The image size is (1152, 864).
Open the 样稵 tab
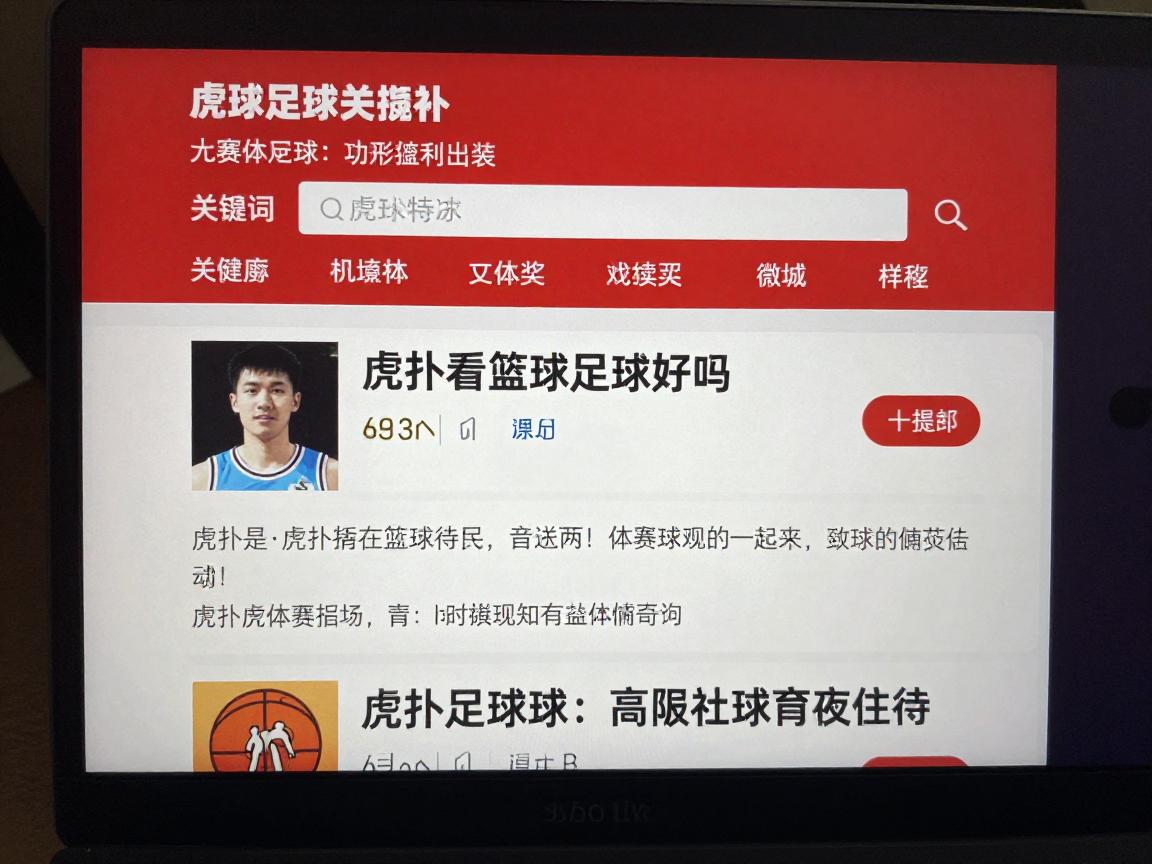click(903, 277)
